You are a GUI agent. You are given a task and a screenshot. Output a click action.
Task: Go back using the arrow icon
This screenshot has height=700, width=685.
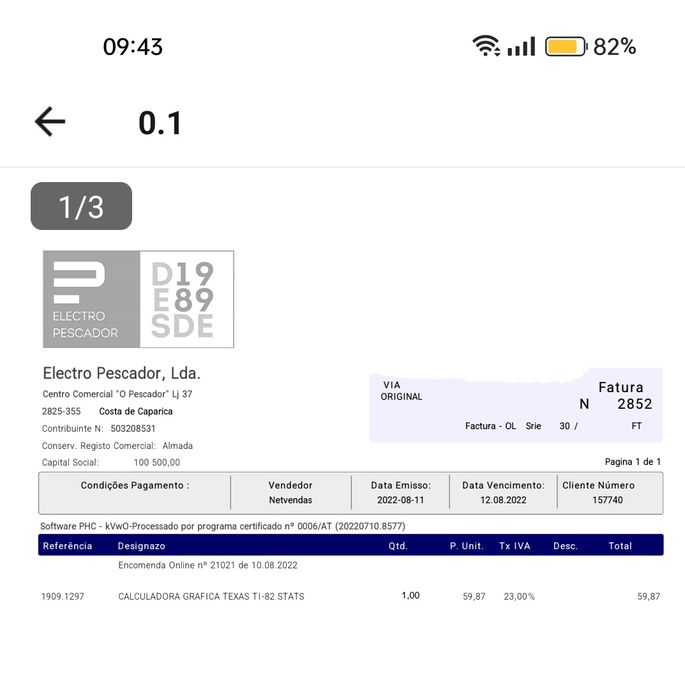coord(50,122)
